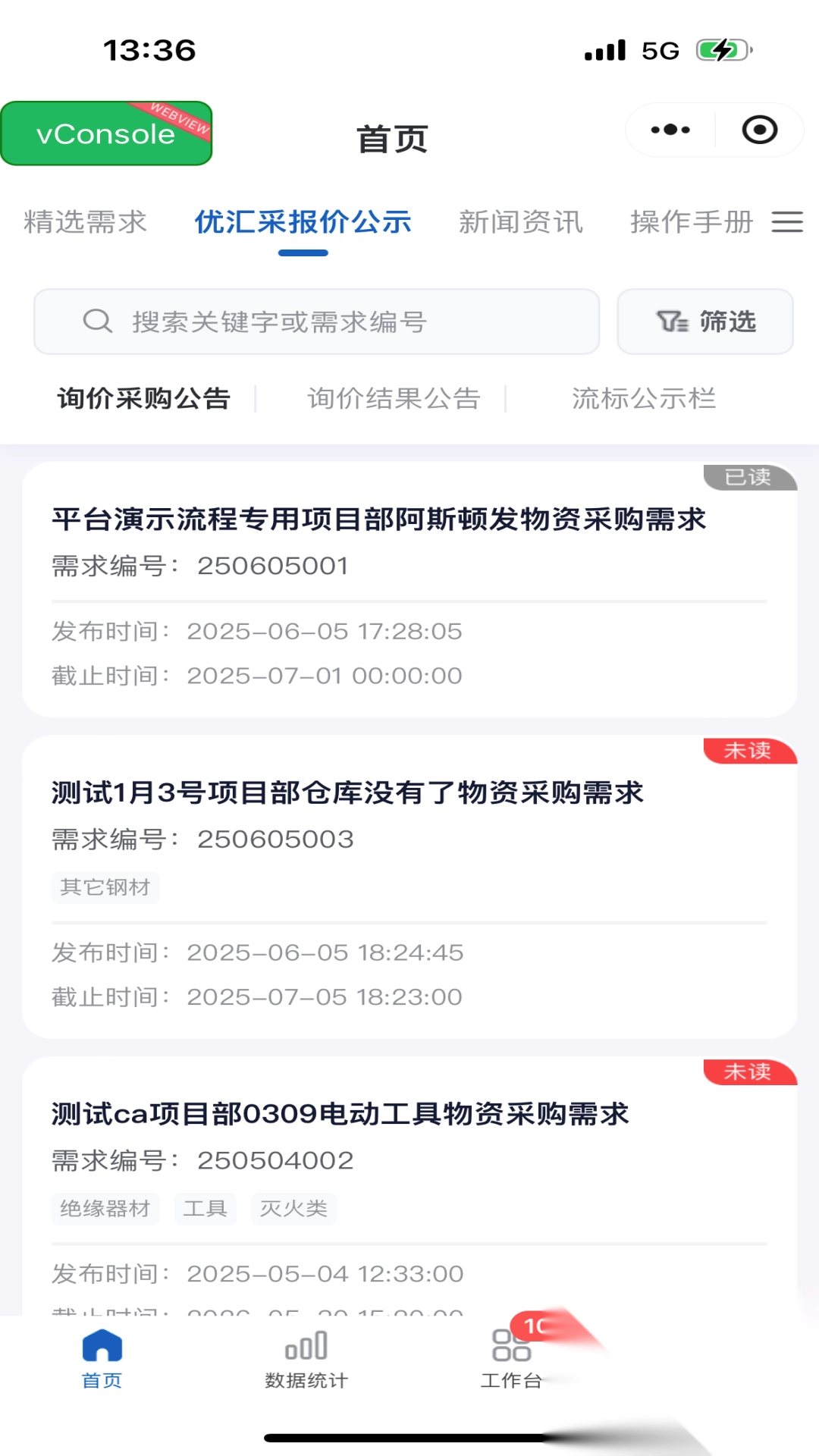
Task: Switch to the 询价结果公告 section
Action: pyautogui.click(x=393, y=399)
